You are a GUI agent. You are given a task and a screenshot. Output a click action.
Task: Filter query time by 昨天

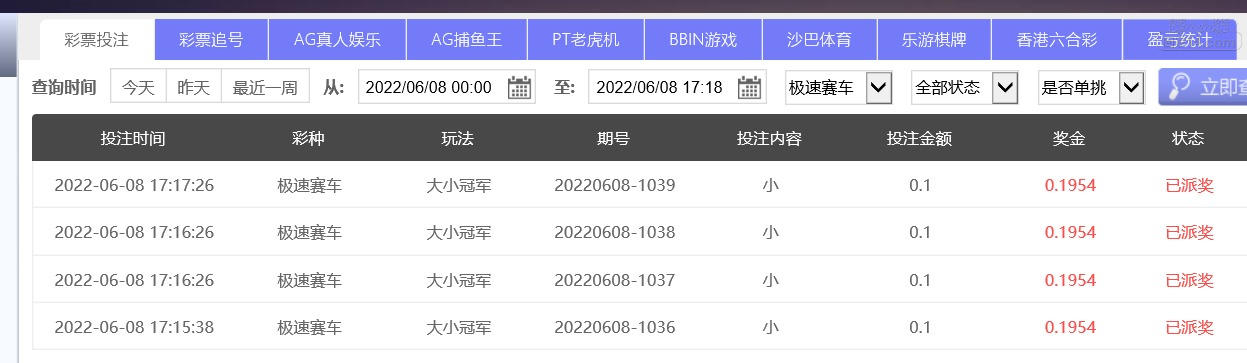pos(194,87)
